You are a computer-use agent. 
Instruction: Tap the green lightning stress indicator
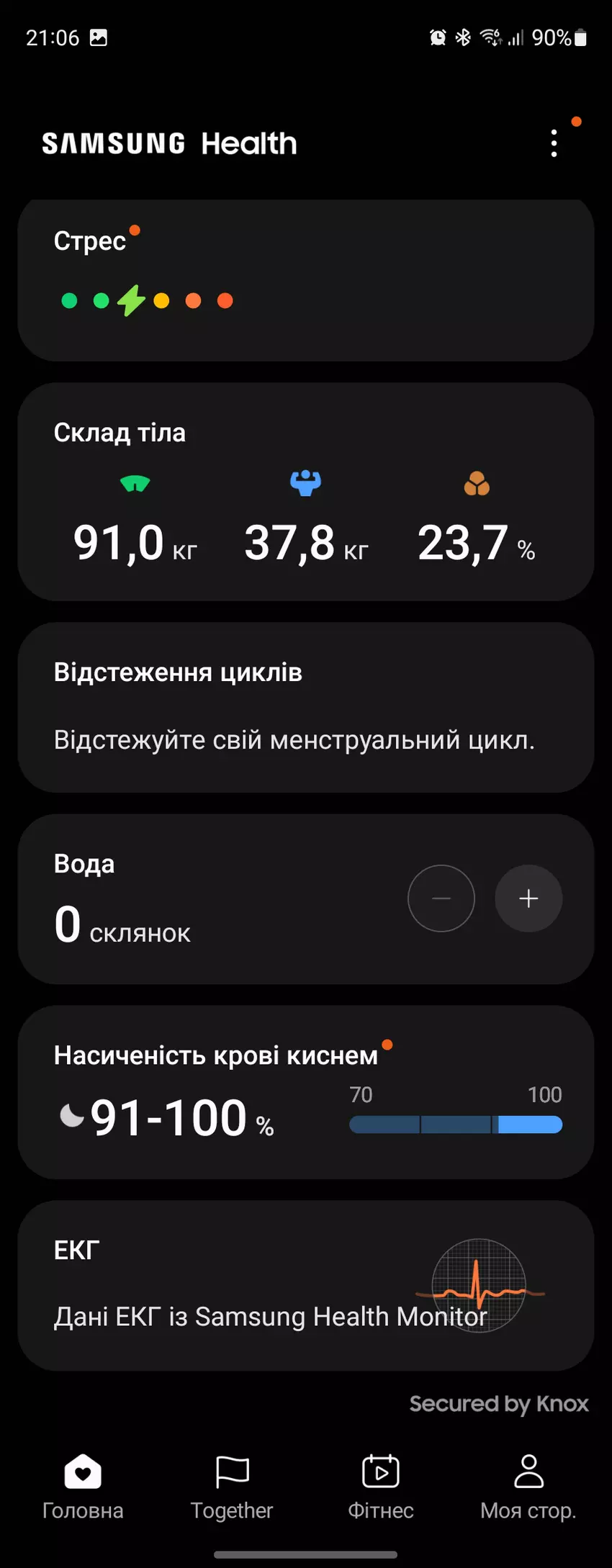pos(131,299)
